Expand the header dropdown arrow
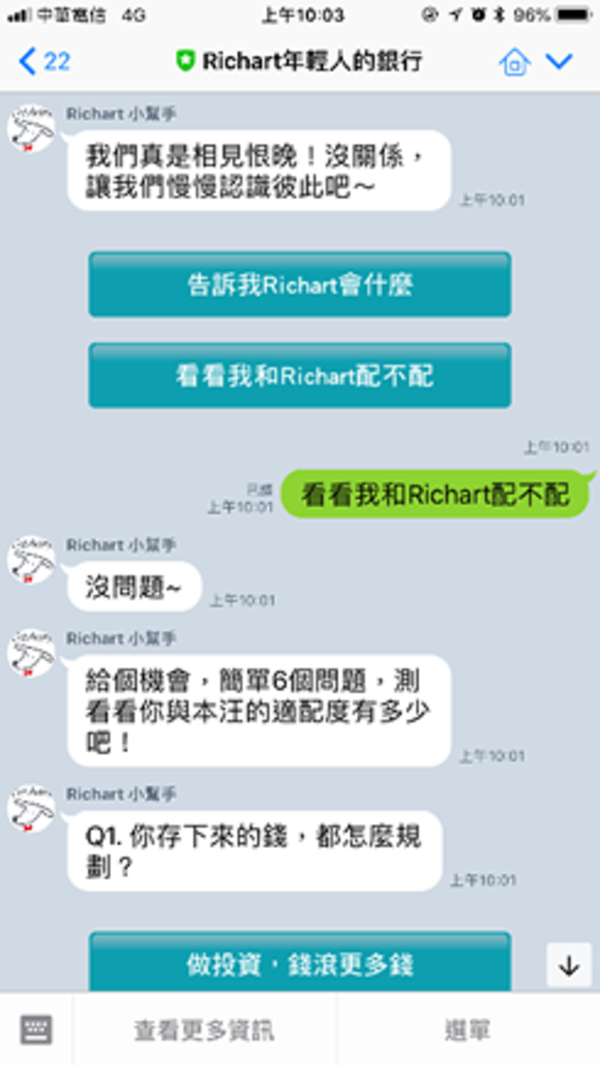Image resolution: width=600 pixels, height=1065 pixels. (x=559, y=62)
